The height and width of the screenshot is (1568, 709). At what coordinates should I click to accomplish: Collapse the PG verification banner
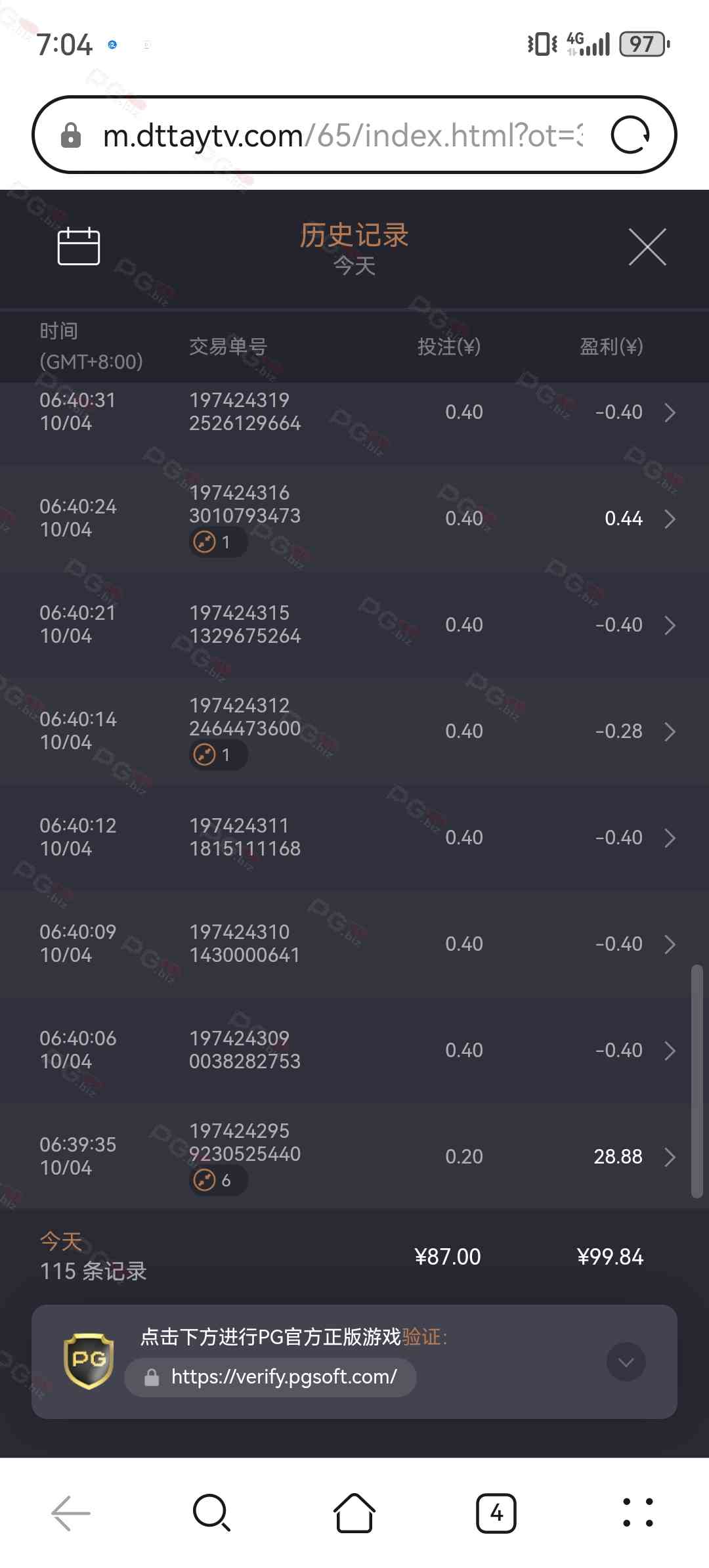tap(626, 1362)
